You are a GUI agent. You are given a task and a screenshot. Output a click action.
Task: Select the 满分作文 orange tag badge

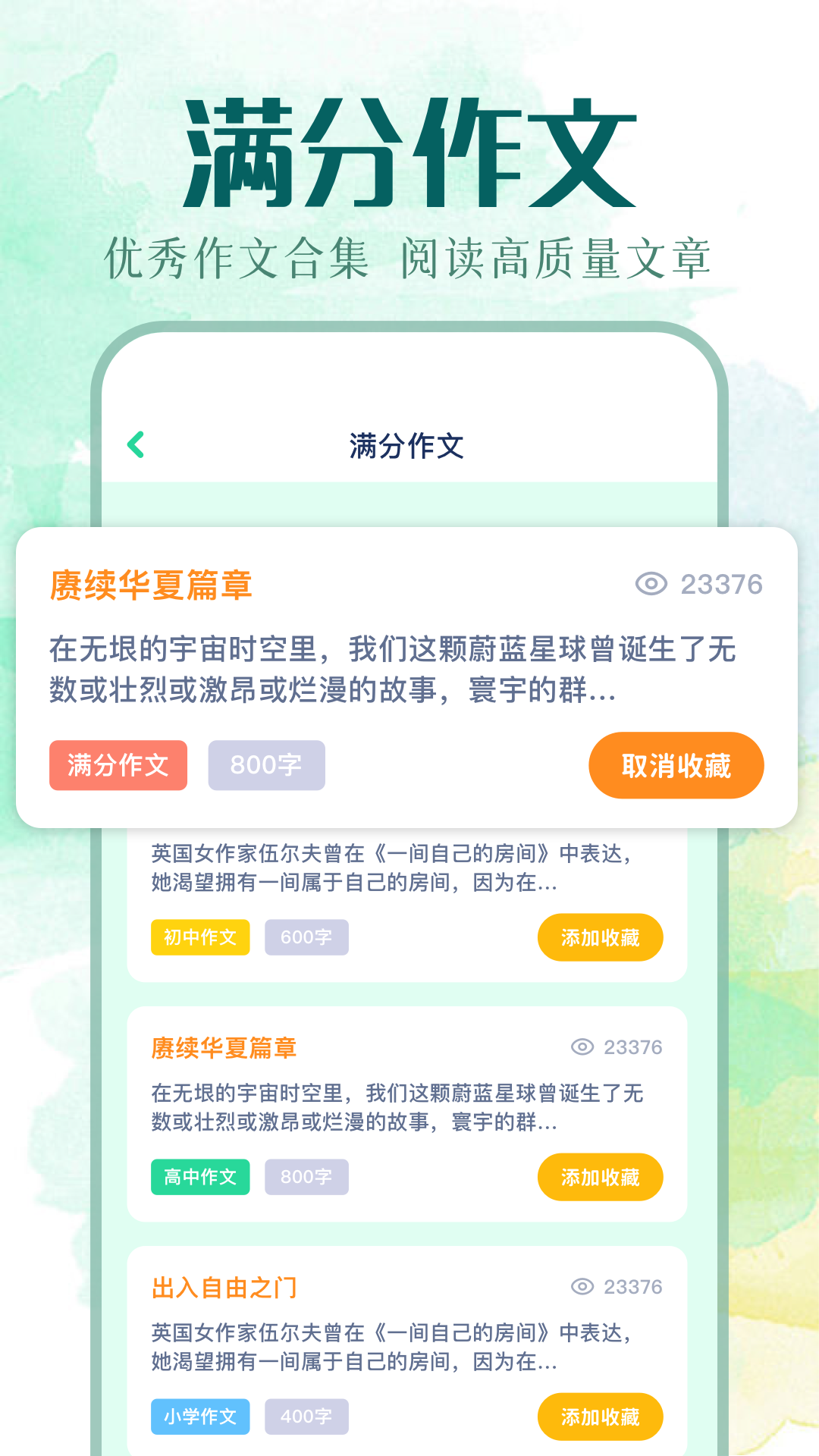[x=118, y=766]
